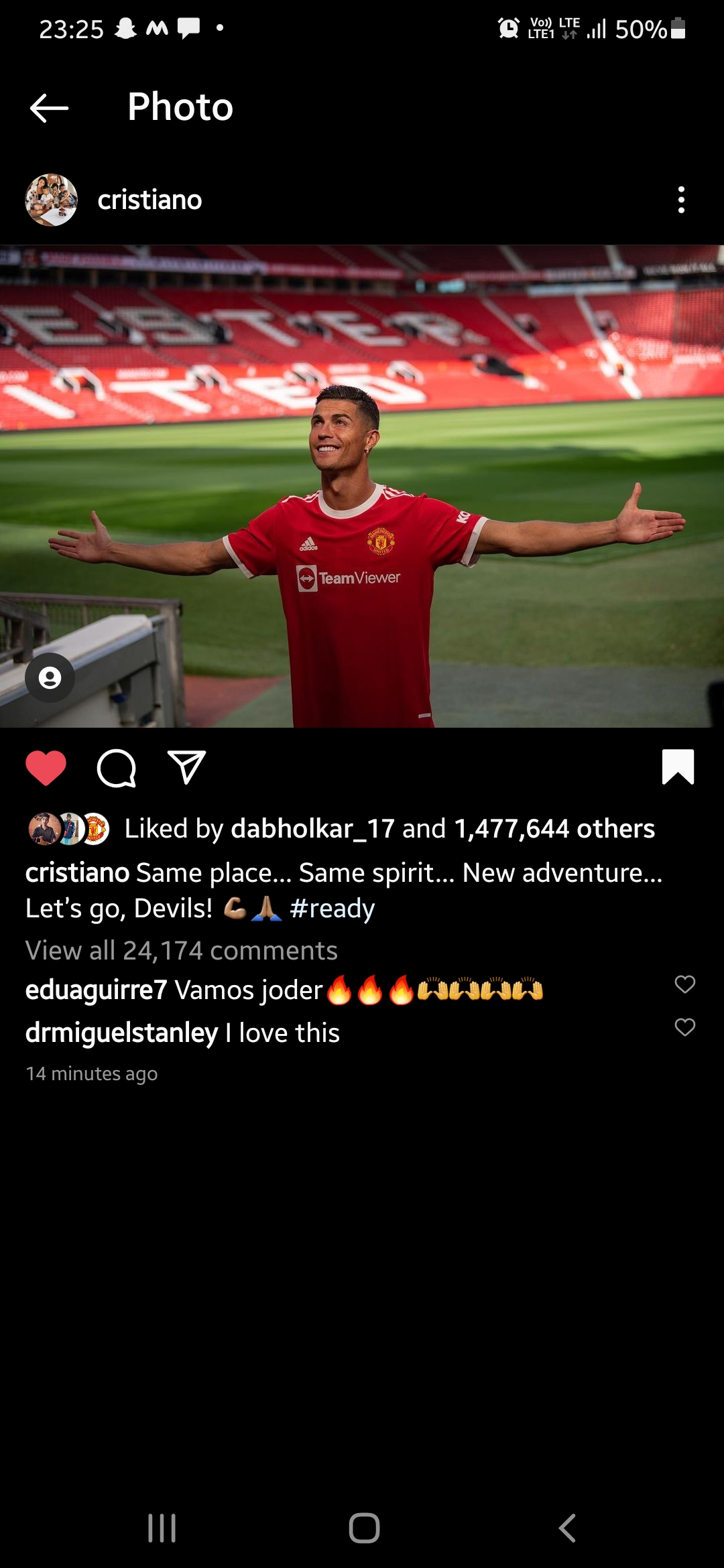Viewport: 724px width, 1568px height.
Task: Open the three-dot post options menu
Action: pyautogui.click(x=681, y=200)
